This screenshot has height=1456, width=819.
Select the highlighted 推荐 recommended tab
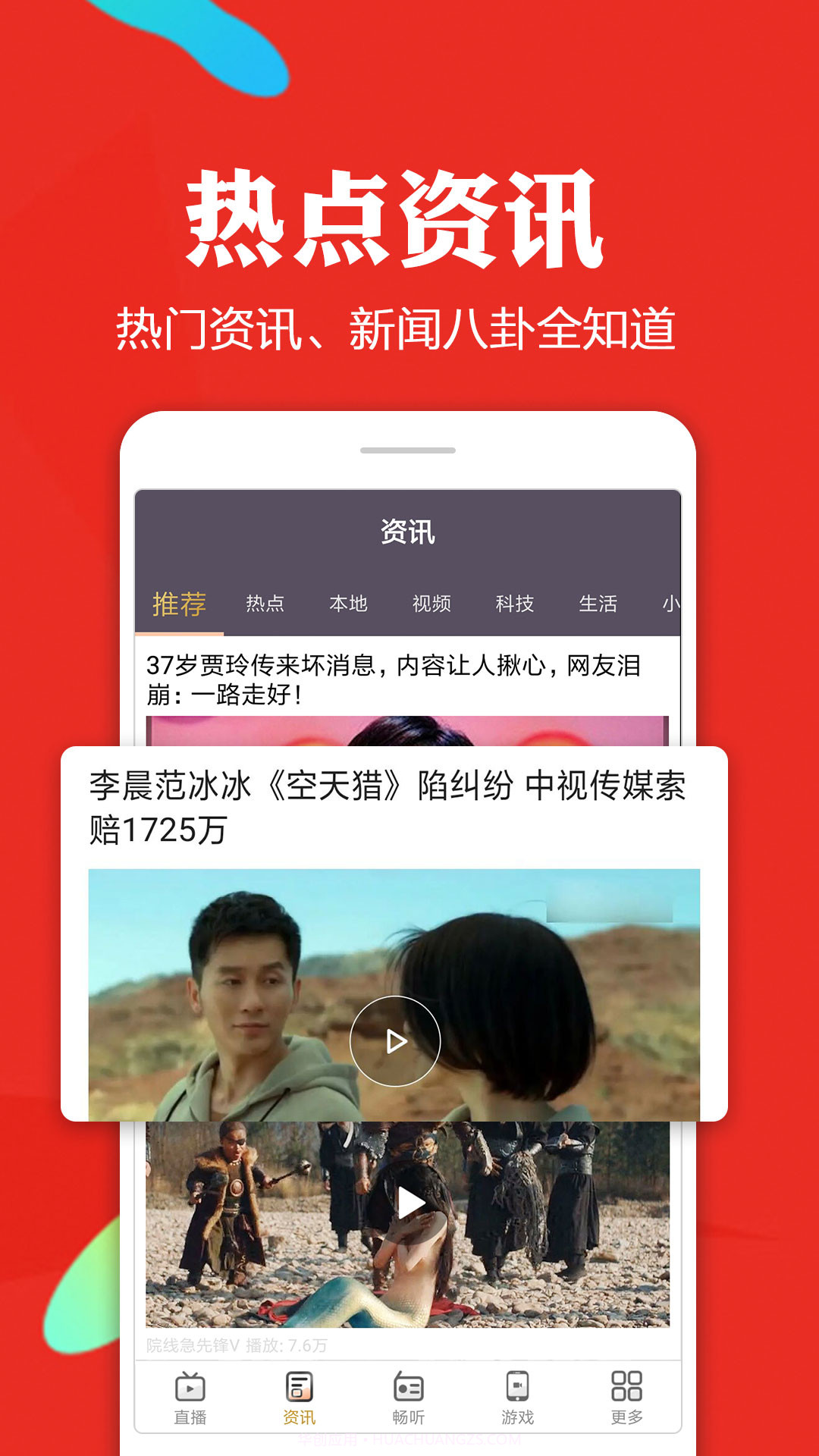tap(181, 603)
